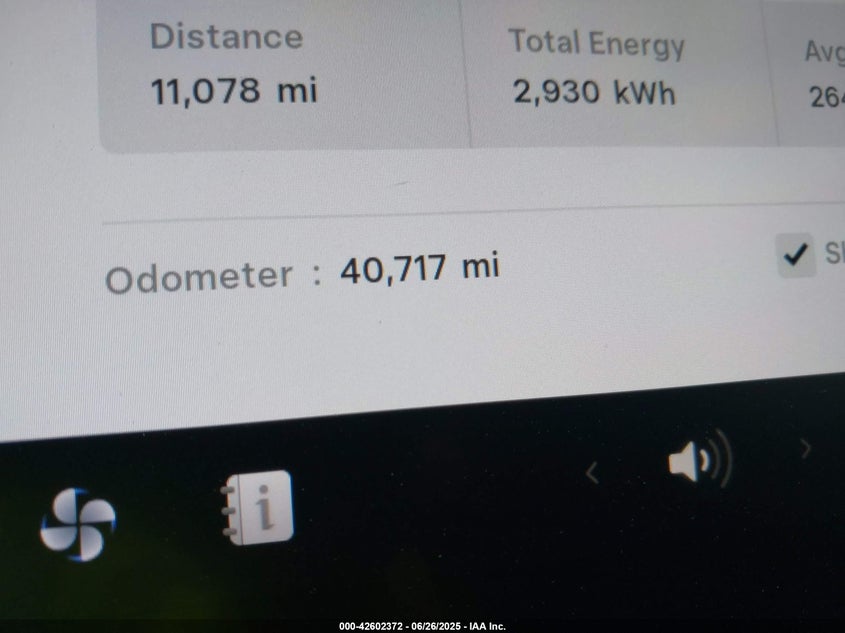Raise volume with the right chevron
The image size is (845, 633).
(x=806, y=450)
